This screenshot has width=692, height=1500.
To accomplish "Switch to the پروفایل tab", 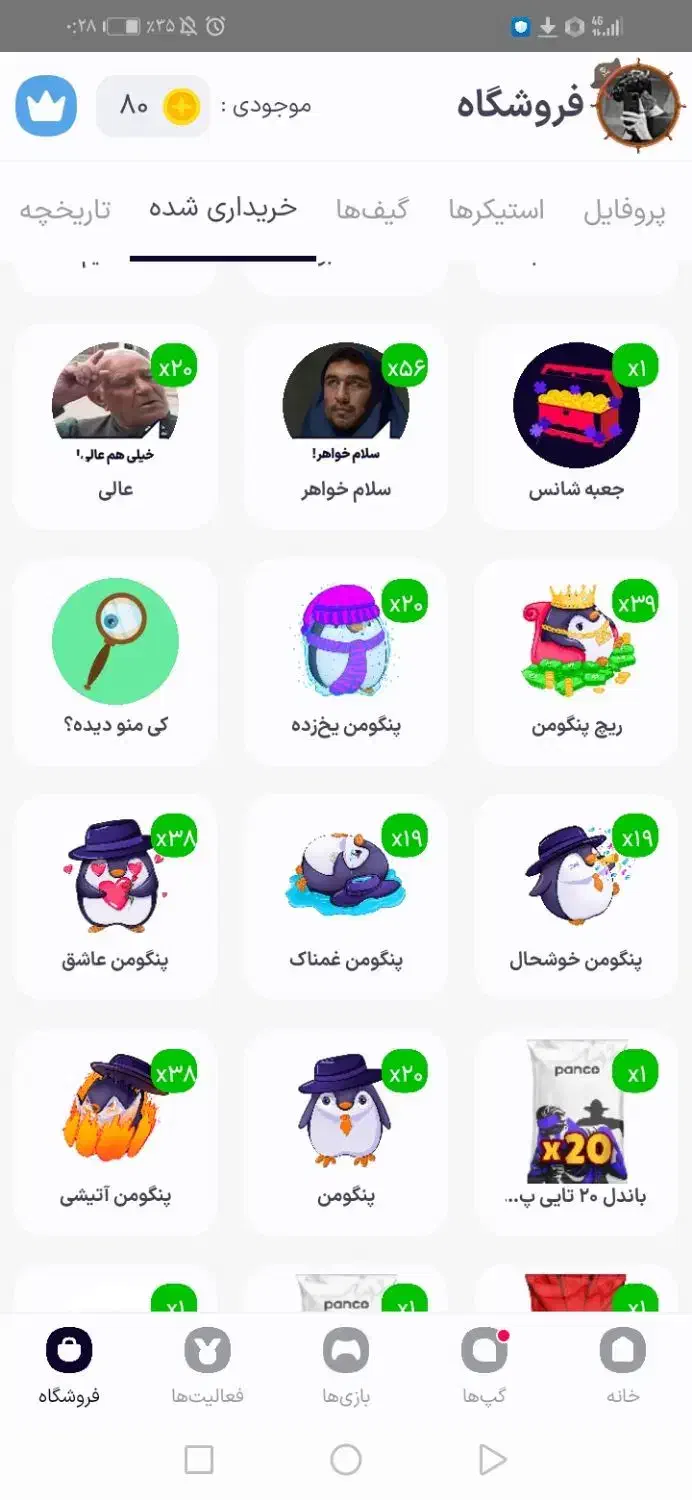I will point(624,211).
